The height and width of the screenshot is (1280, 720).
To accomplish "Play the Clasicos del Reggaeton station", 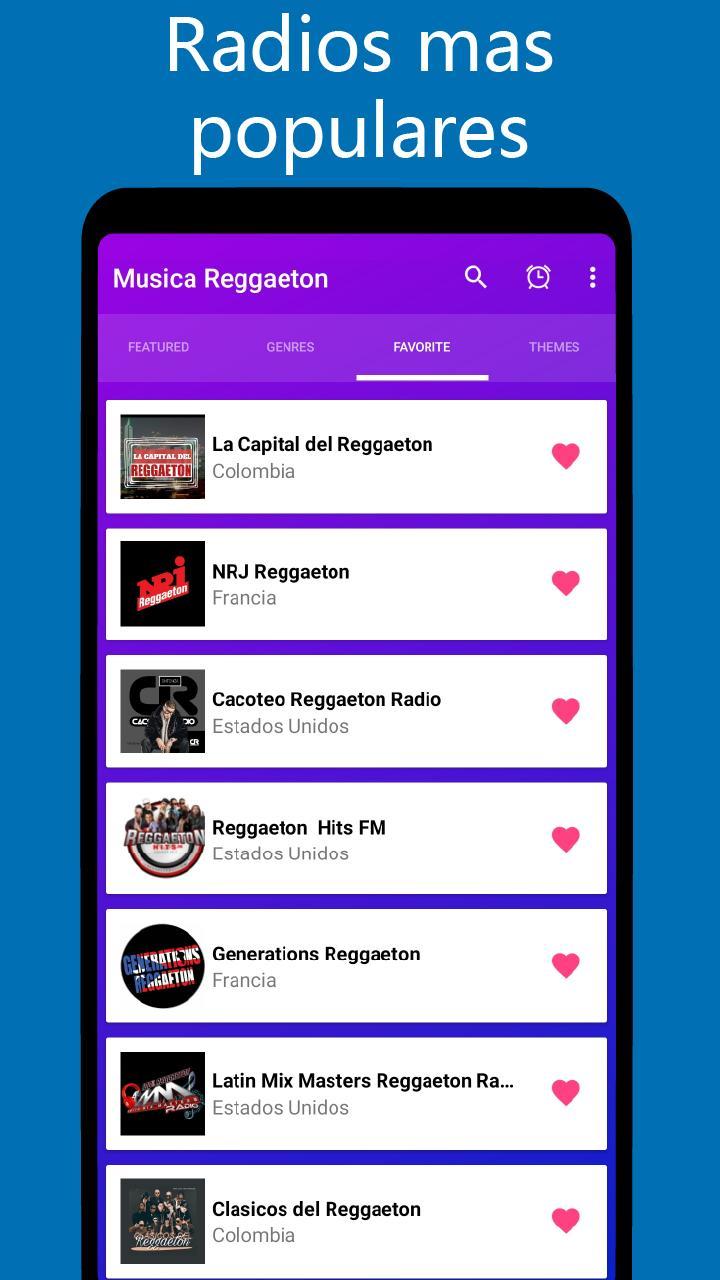I will pos(360,1221).
